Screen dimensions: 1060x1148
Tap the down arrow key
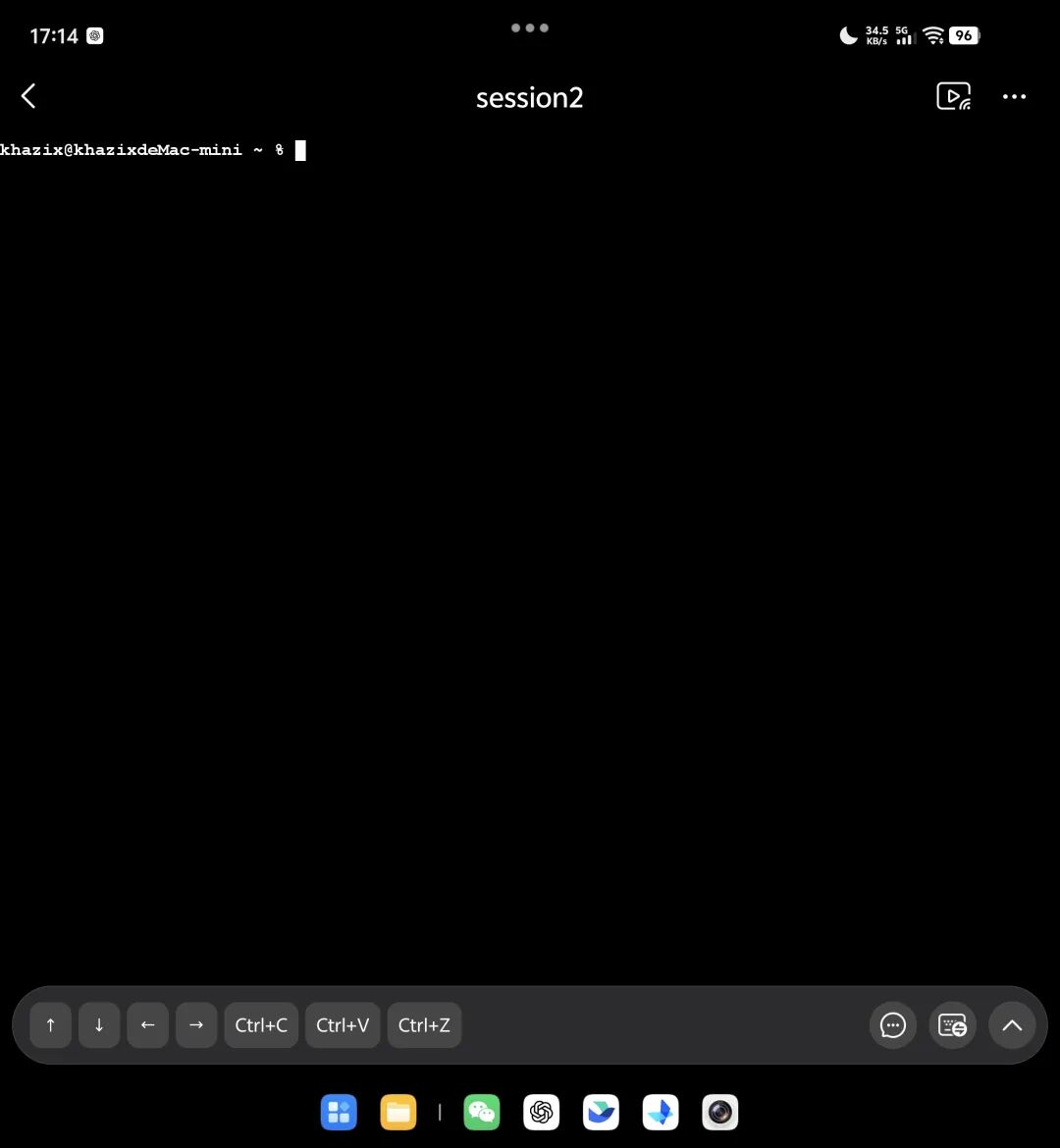pyautogui.click(x=99, y=1025)
